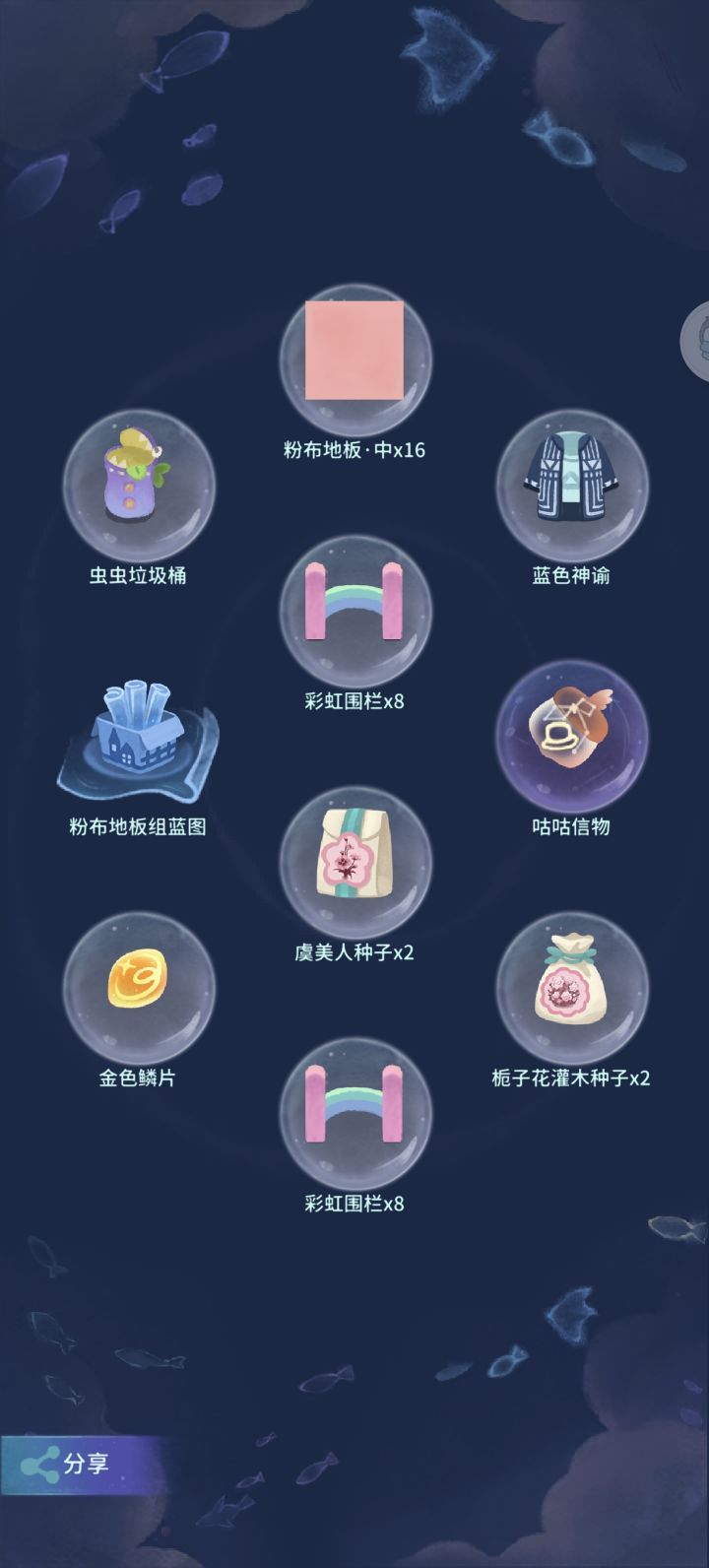709x1568 pixels.
Task: View the 咕咕信物 reward bubble
Action: [571, 737]
